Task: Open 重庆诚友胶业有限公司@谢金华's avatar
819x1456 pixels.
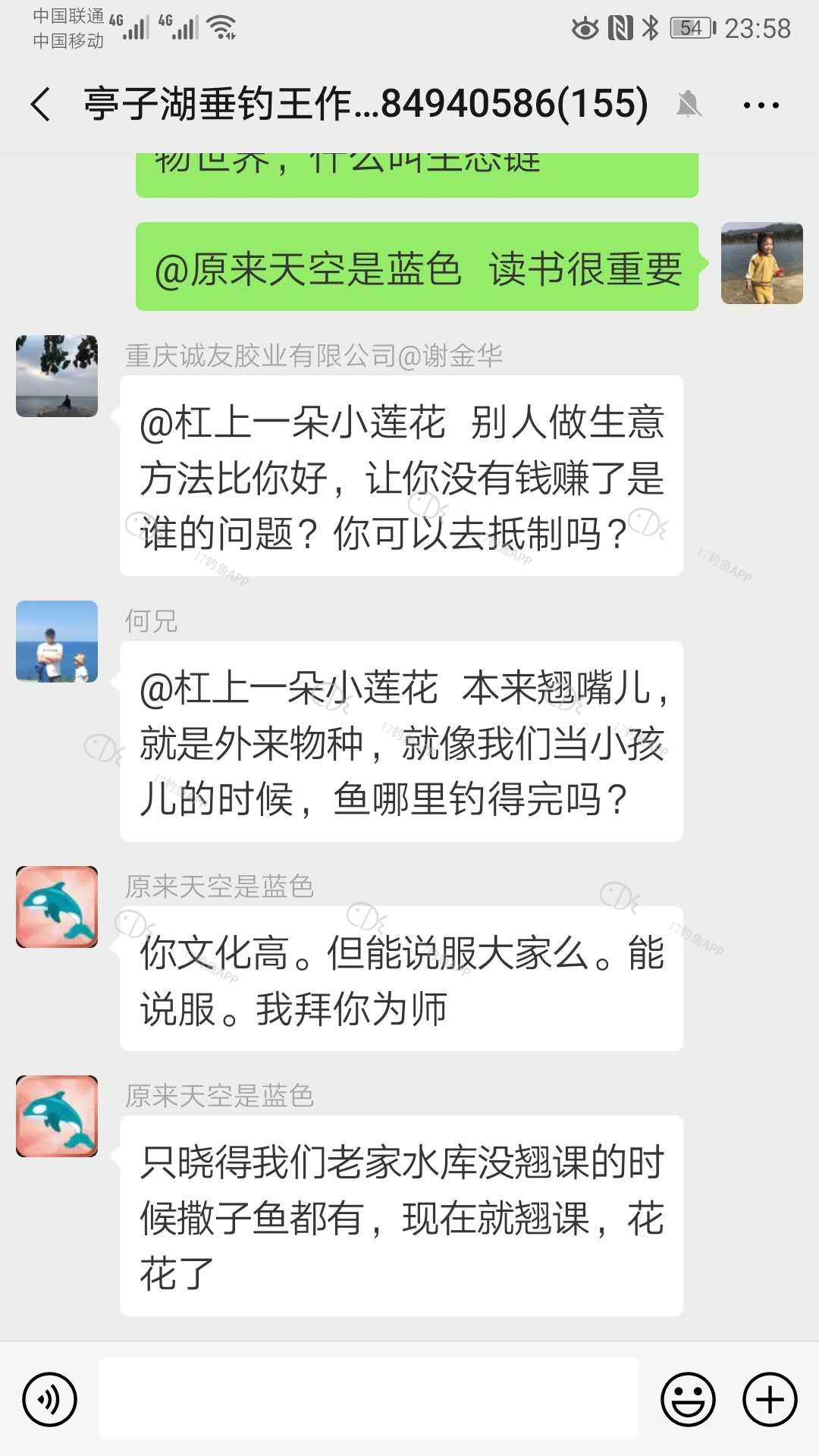Action: point(57,376)
